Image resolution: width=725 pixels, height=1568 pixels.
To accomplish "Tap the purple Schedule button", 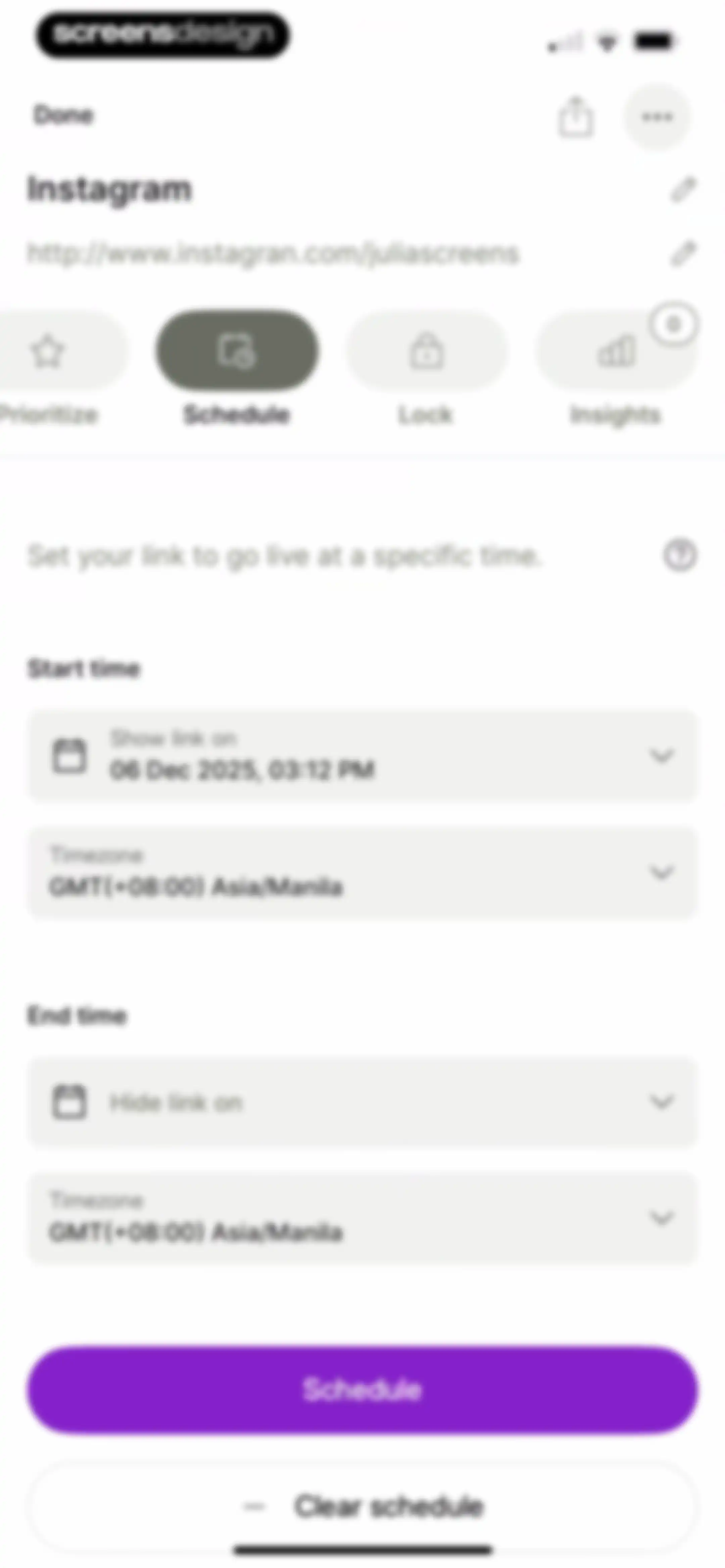I will click(x=362, y=1390).
